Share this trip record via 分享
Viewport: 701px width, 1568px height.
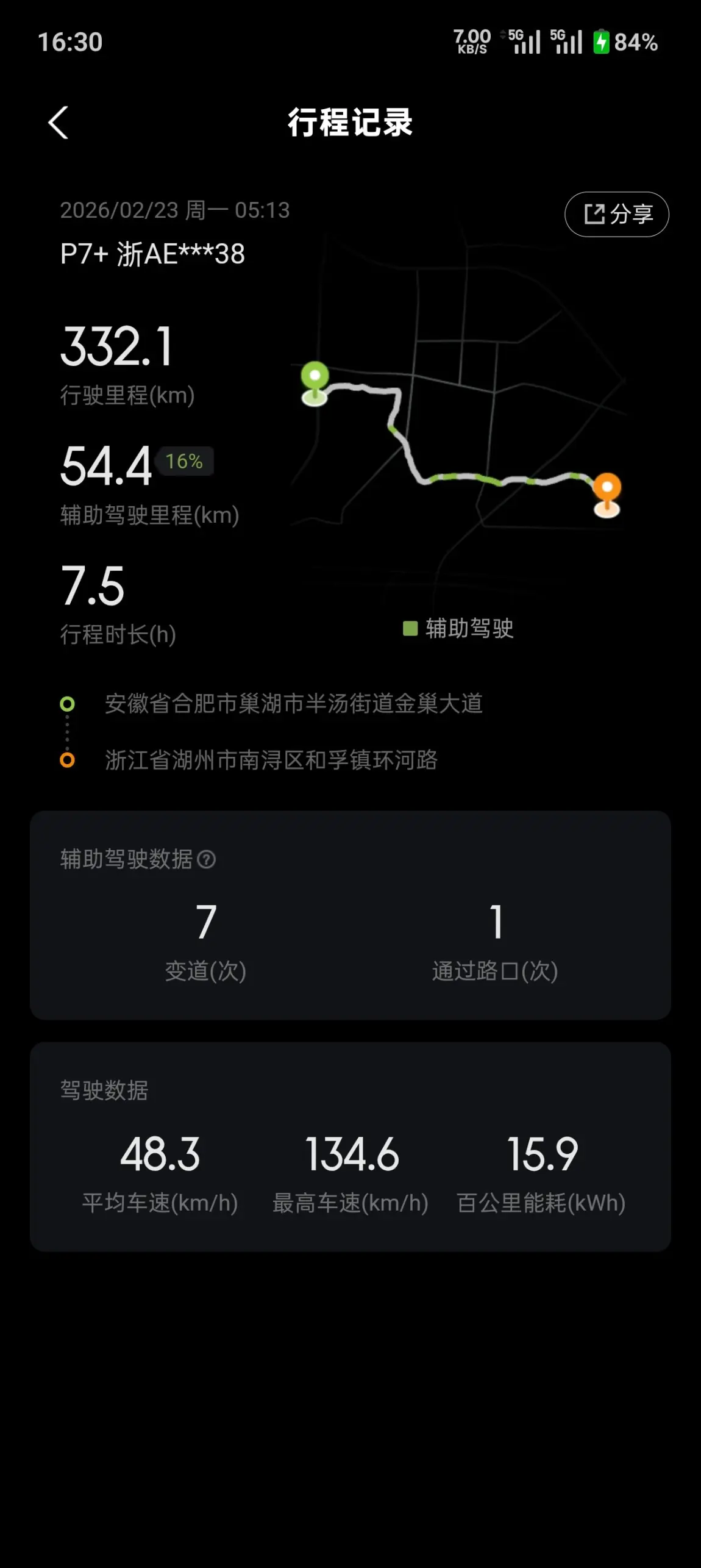click(616, 214)
